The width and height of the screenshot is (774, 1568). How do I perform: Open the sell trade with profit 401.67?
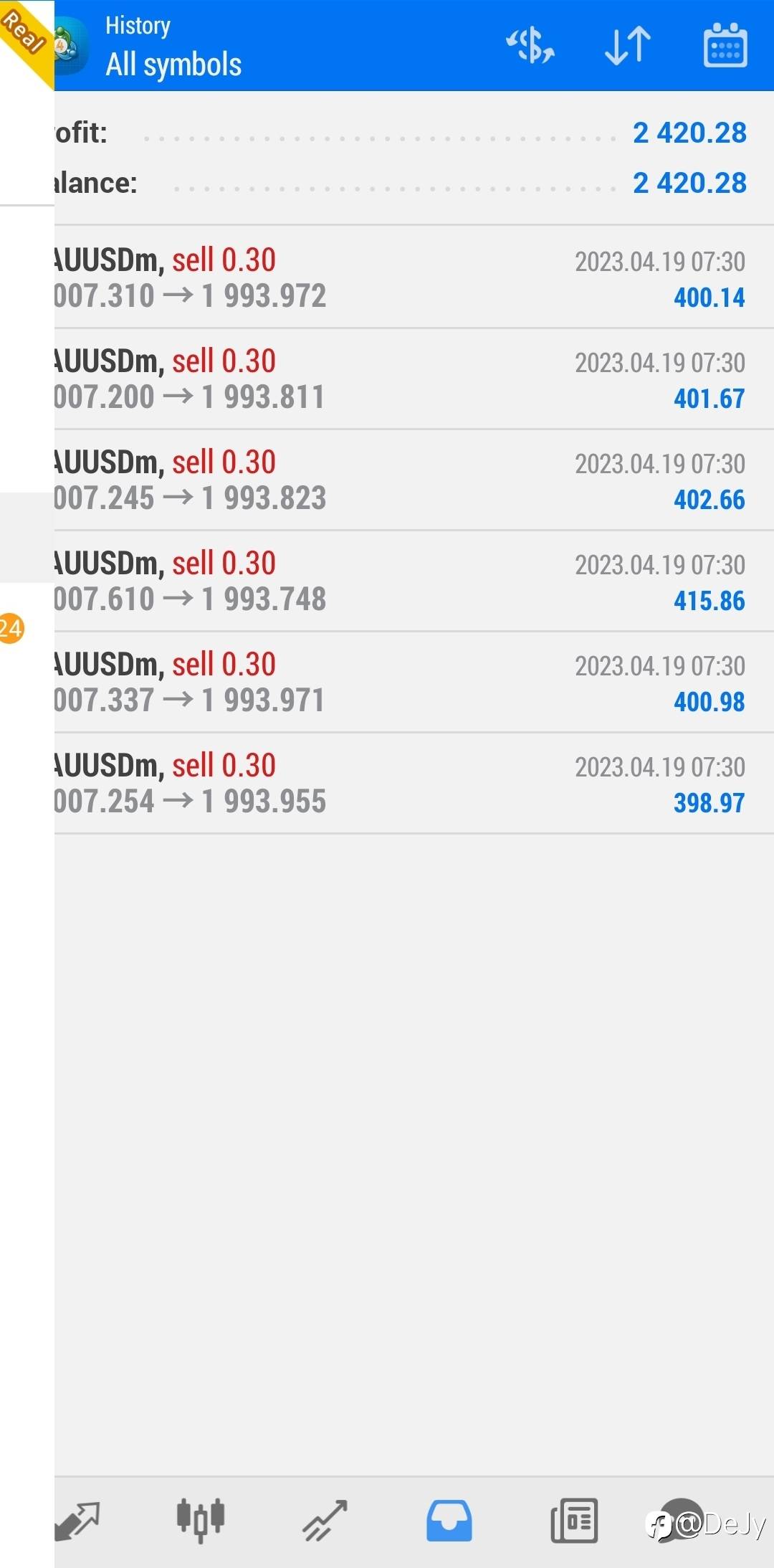(x=414, y=379)
